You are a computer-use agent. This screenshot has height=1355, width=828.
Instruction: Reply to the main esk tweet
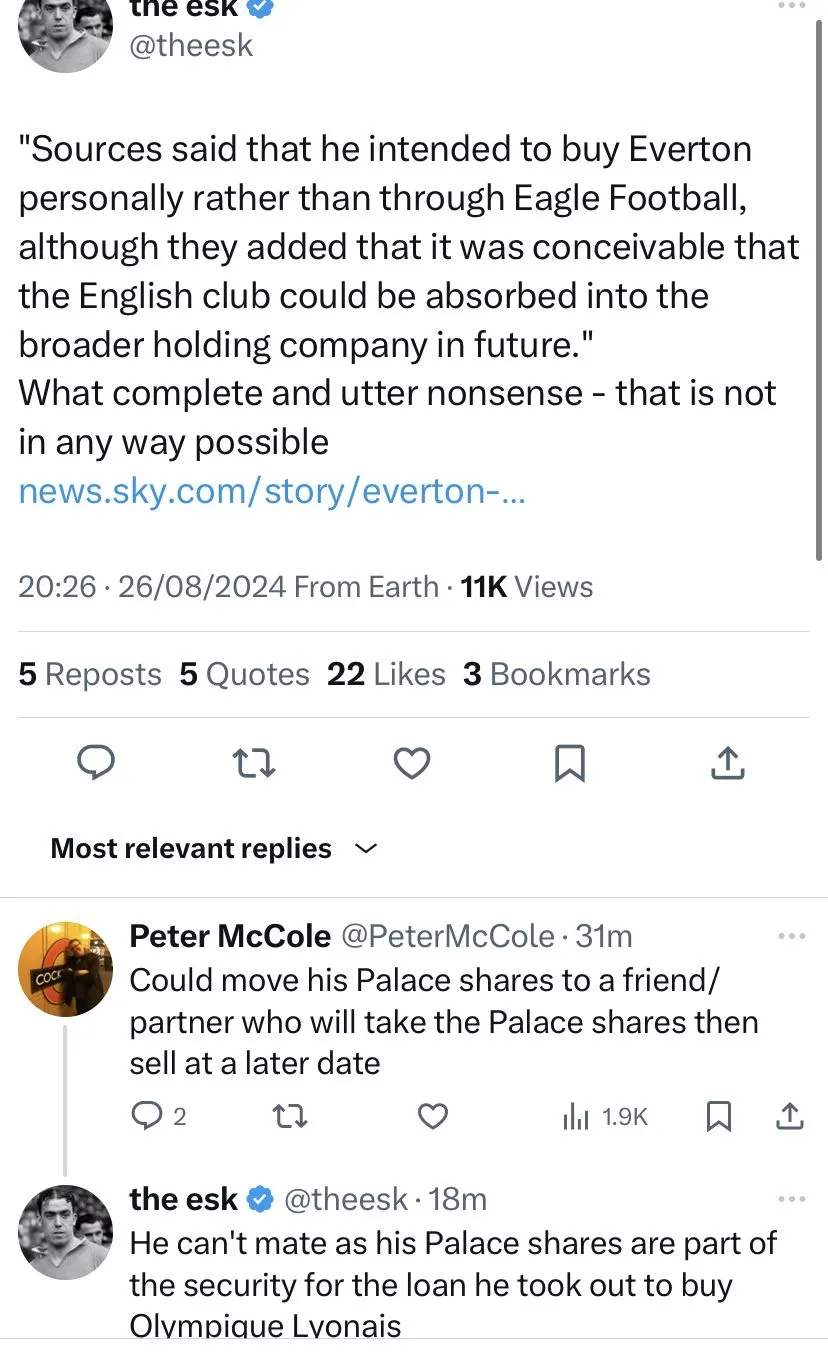point(96,763)
